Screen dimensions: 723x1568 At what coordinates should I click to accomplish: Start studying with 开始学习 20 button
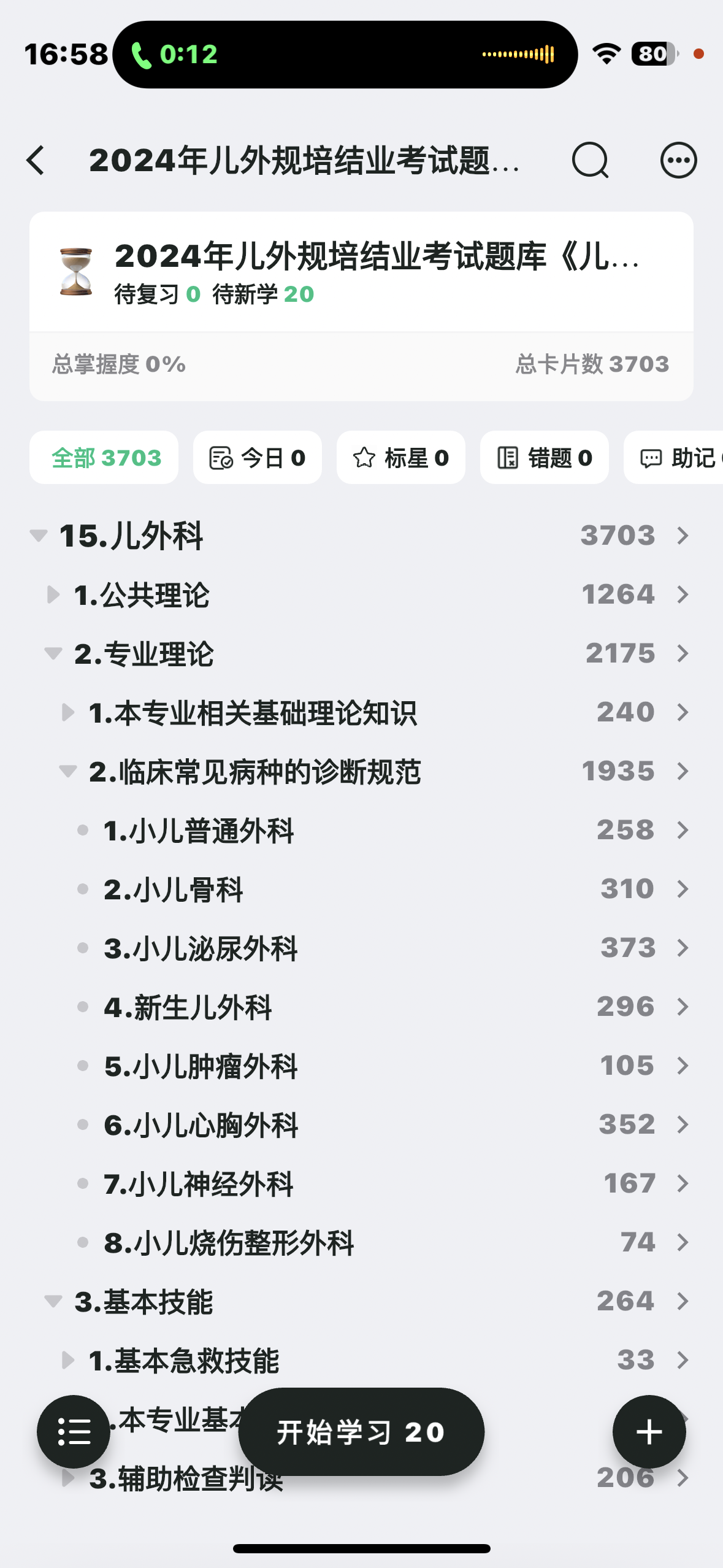point(361,1432)
